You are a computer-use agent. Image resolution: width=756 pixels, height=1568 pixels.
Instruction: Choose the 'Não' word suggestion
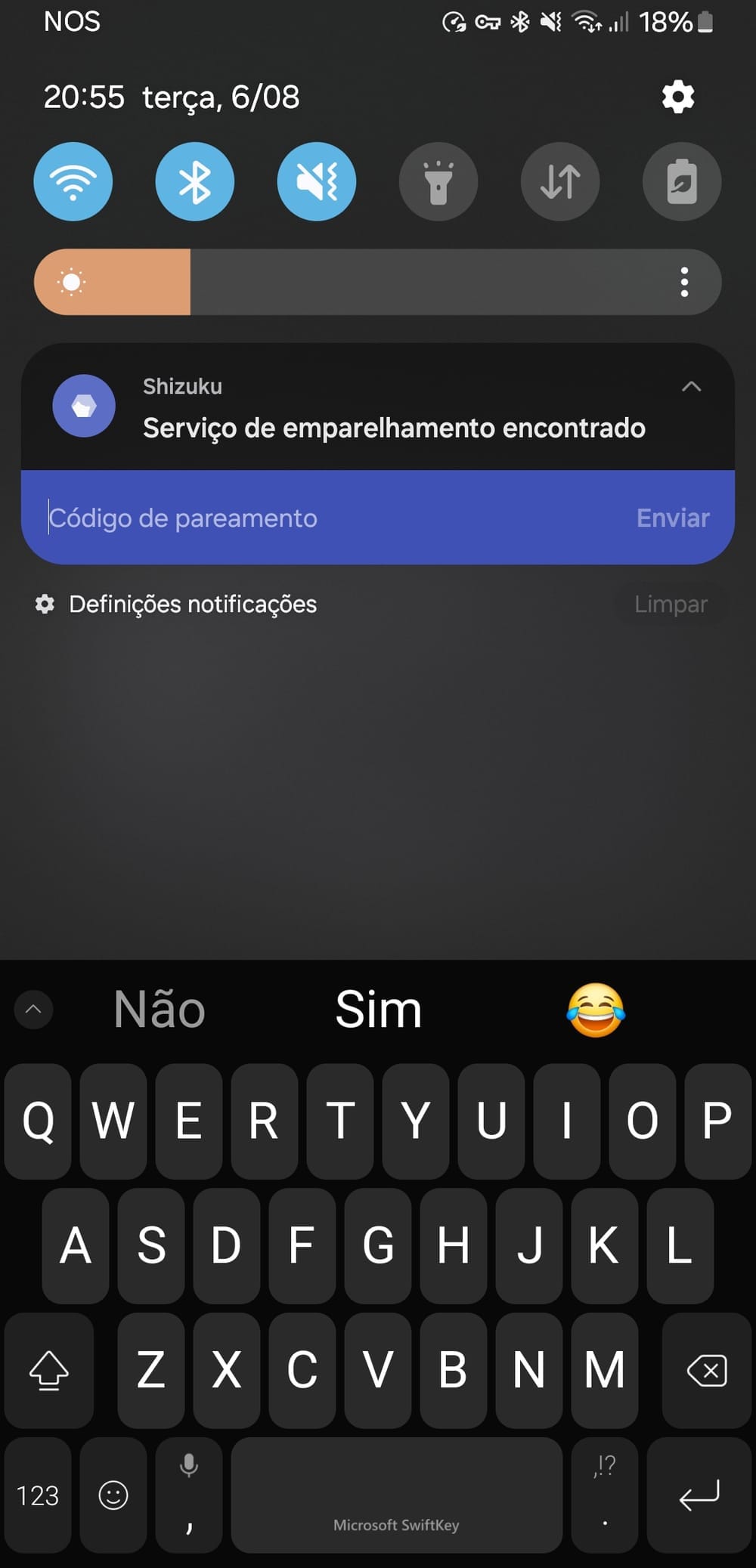point(160,1010)
